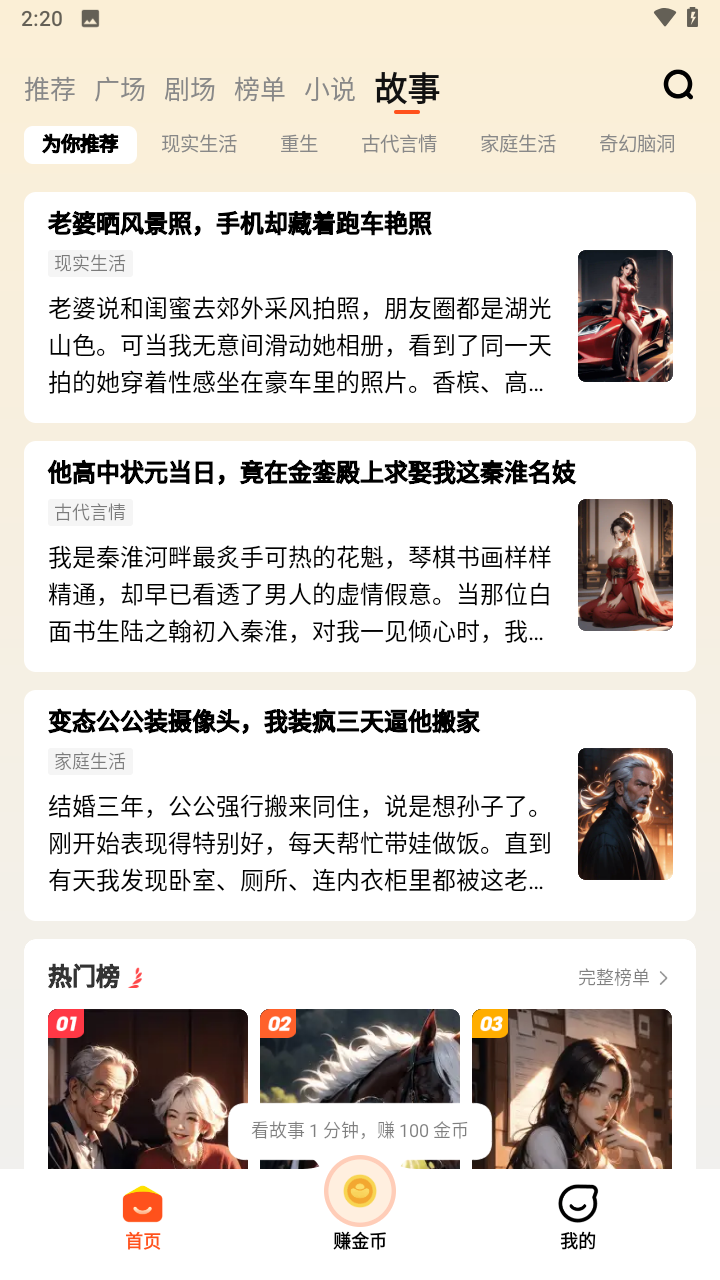
Task: Open the search icon
Action: [678, 86]
